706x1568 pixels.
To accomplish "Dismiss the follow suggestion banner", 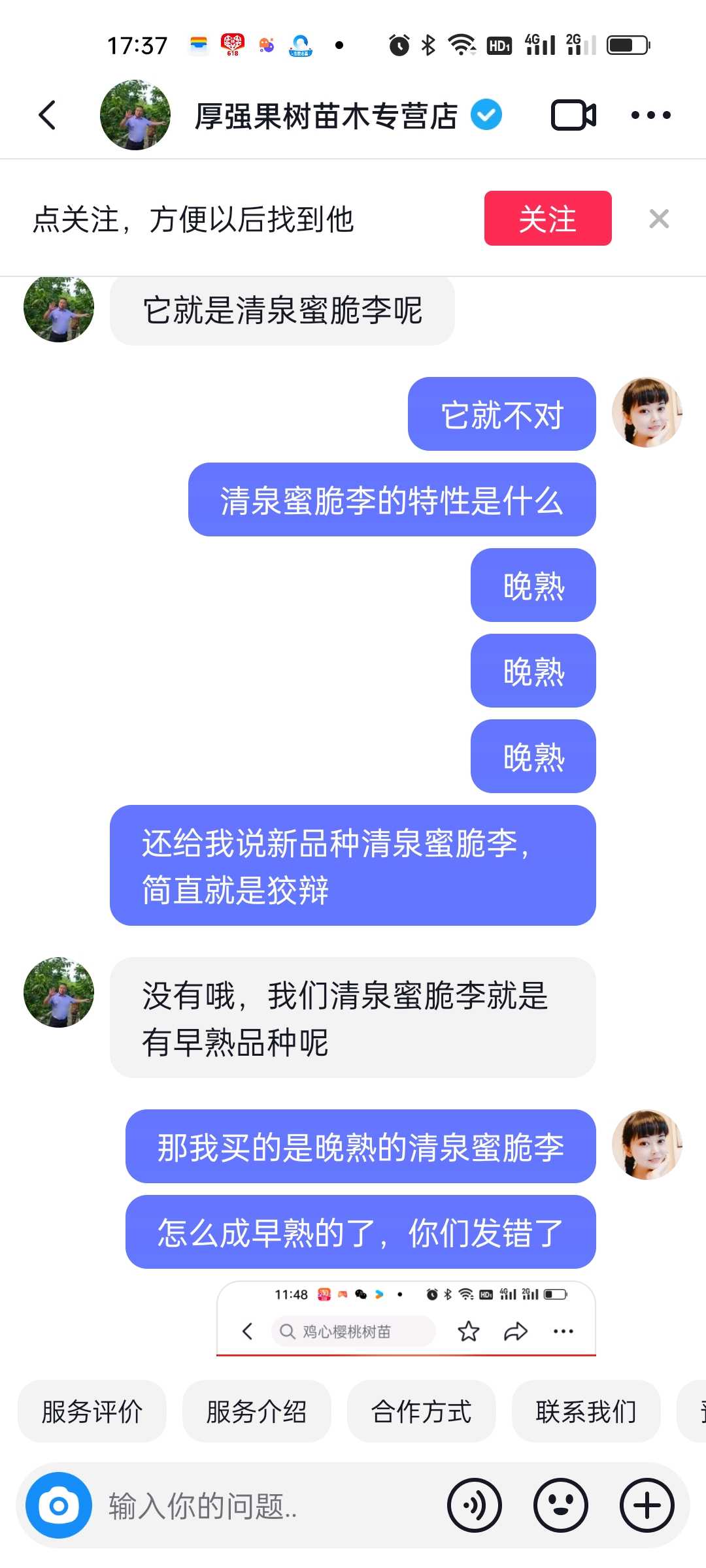I will tap(659, 218).
